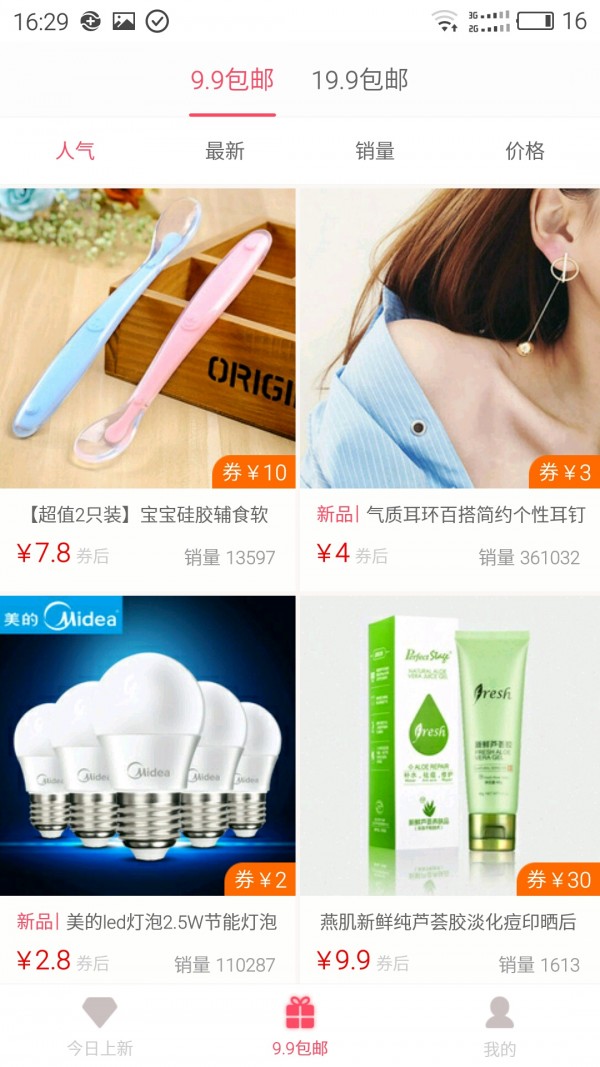Switch to the 19.9包邮 tab
Screen dimensions: 600x1067
click(x=359, y=81)
